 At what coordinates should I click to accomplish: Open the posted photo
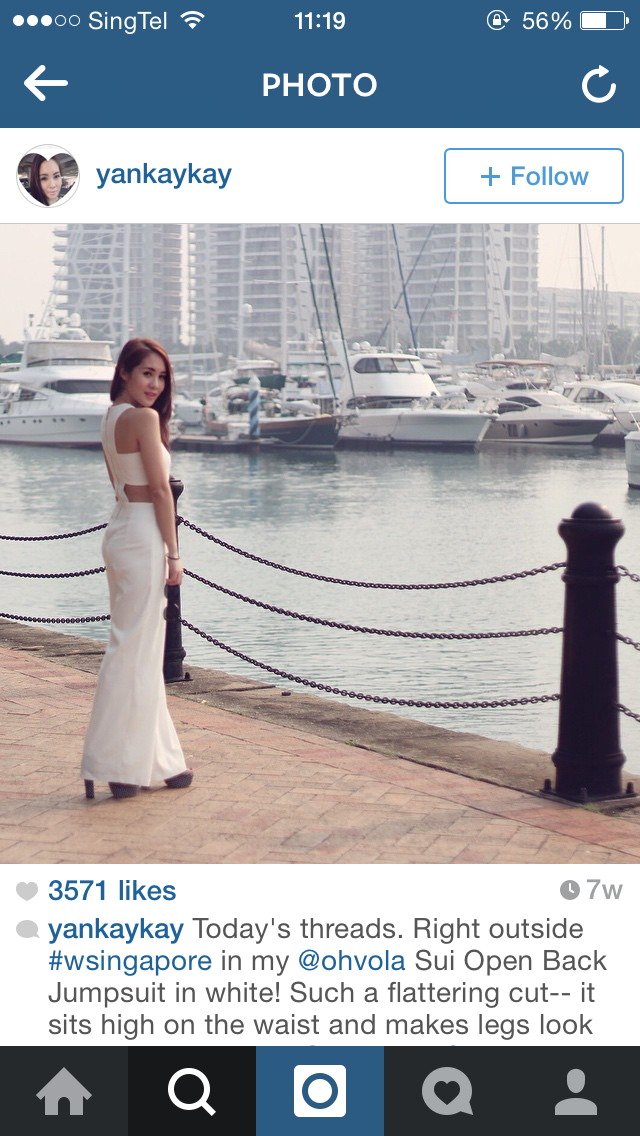(x=320, y=543)
